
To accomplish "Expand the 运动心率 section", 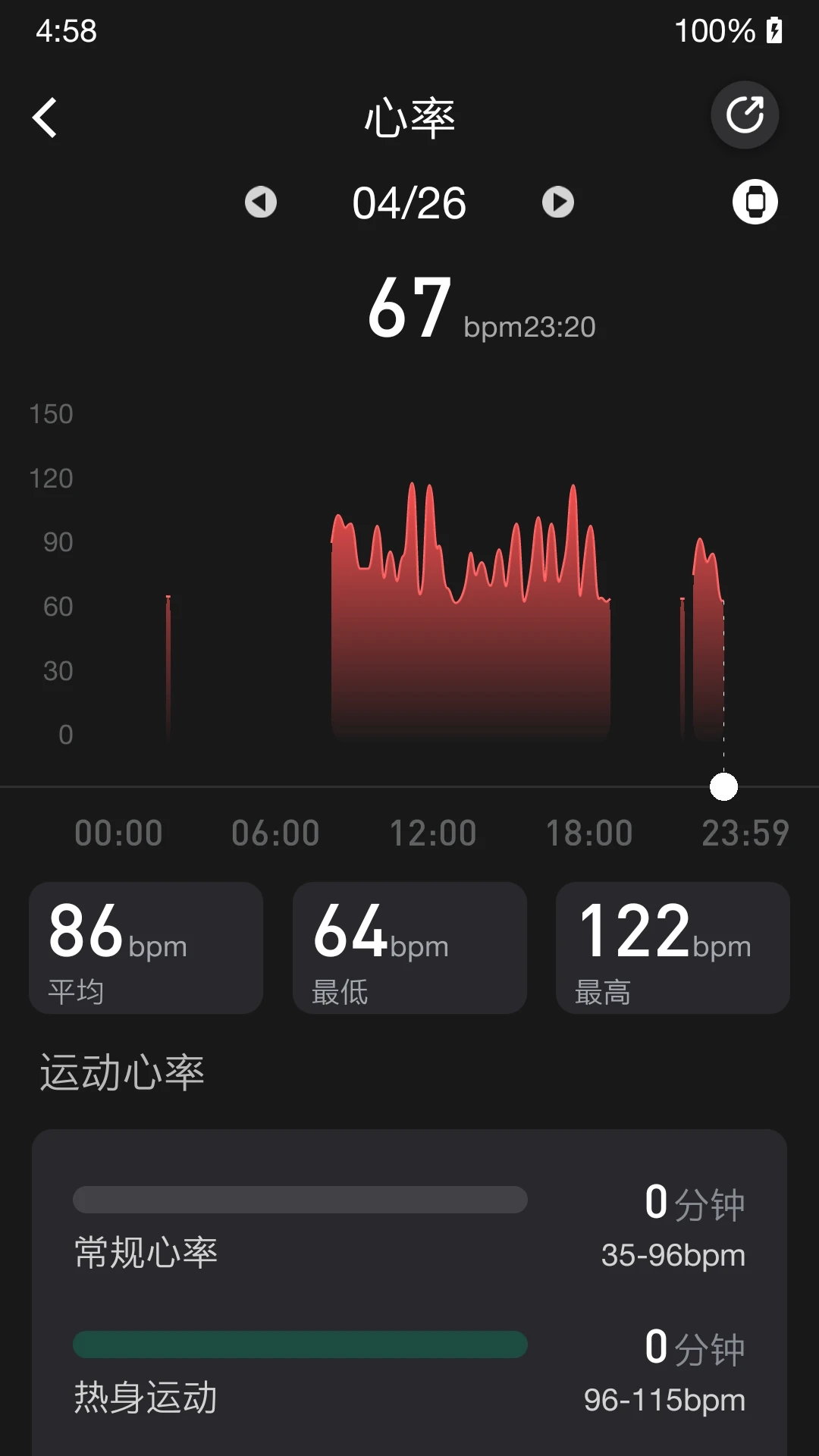I will click(x=121, y=1072).
